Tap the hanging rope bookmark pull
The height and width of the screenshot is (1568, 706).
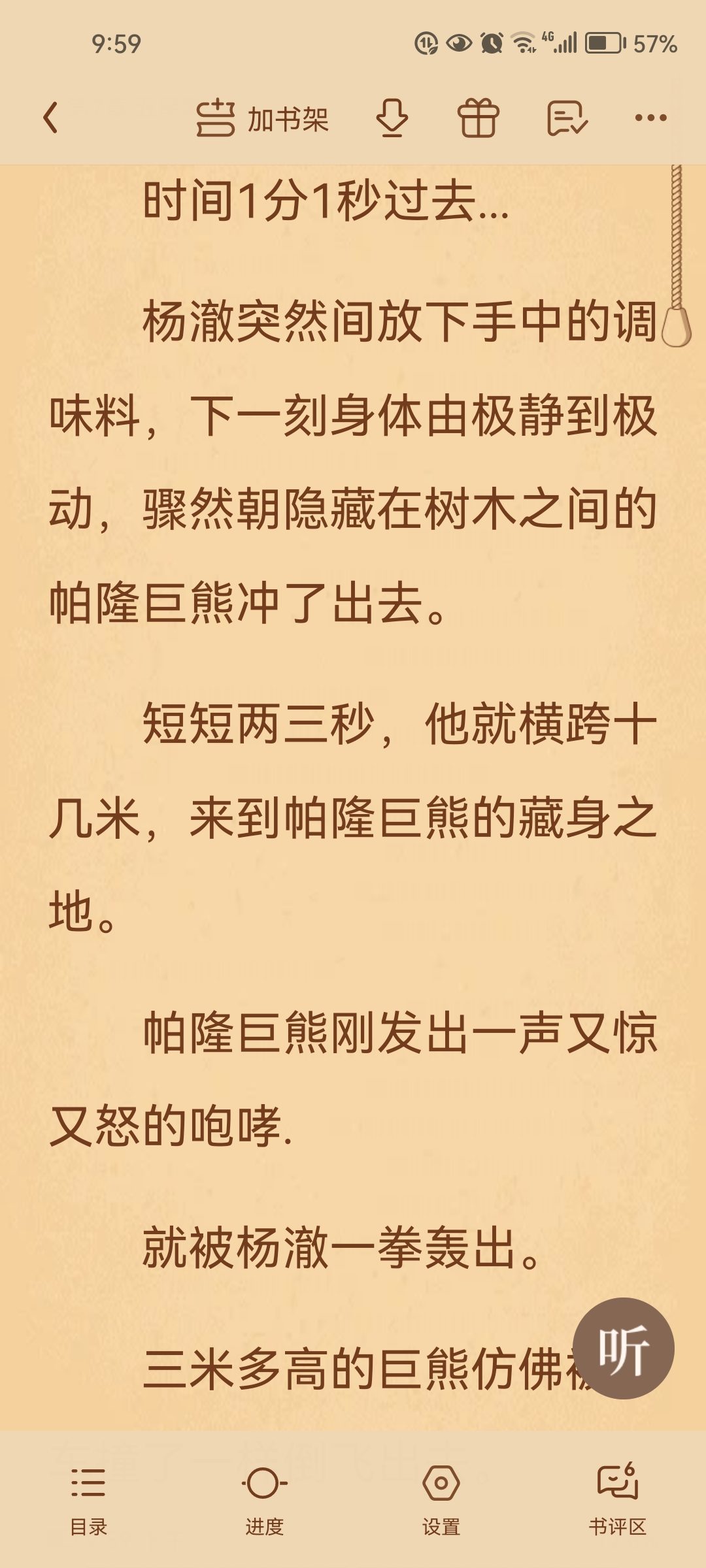(x=676, y=256)
